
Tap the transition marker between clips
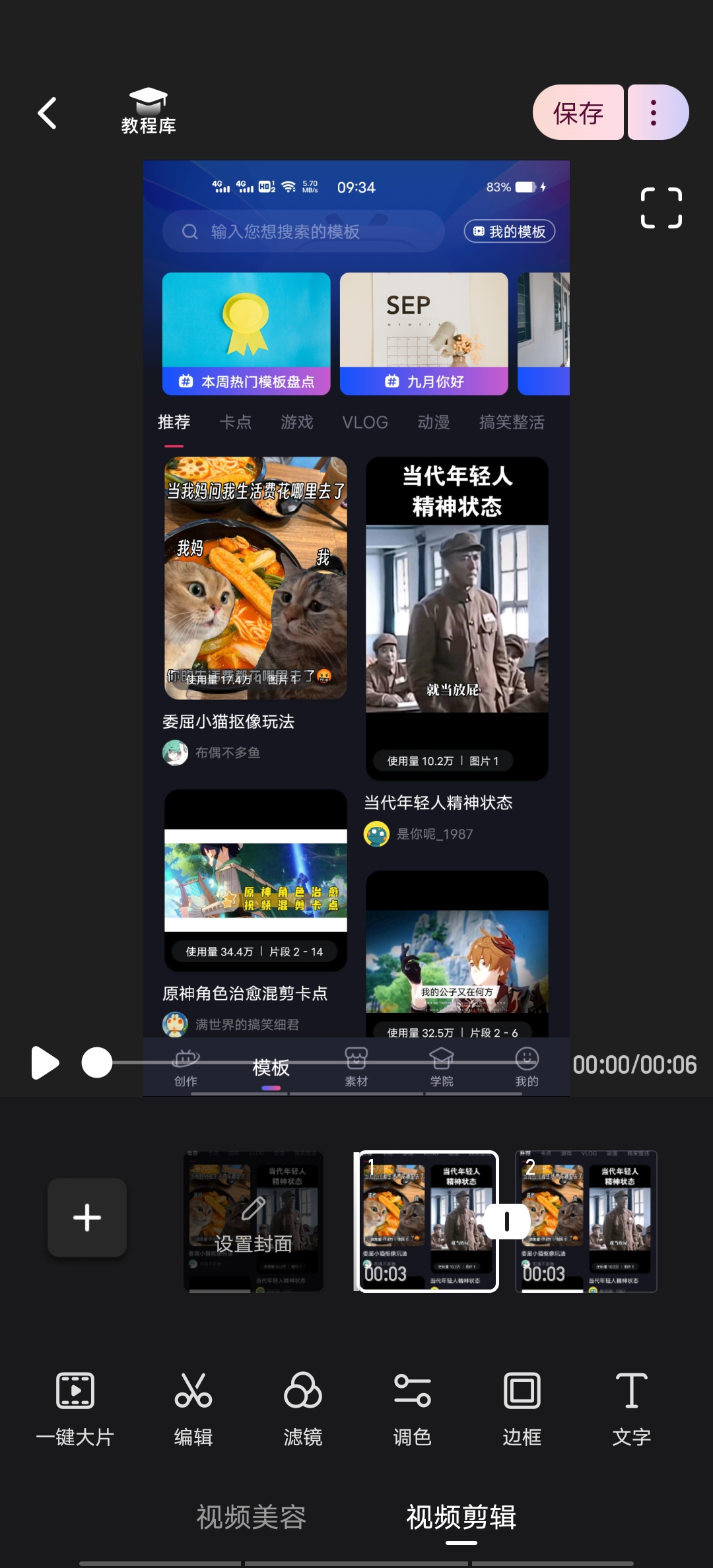[x=506, y=1222]
